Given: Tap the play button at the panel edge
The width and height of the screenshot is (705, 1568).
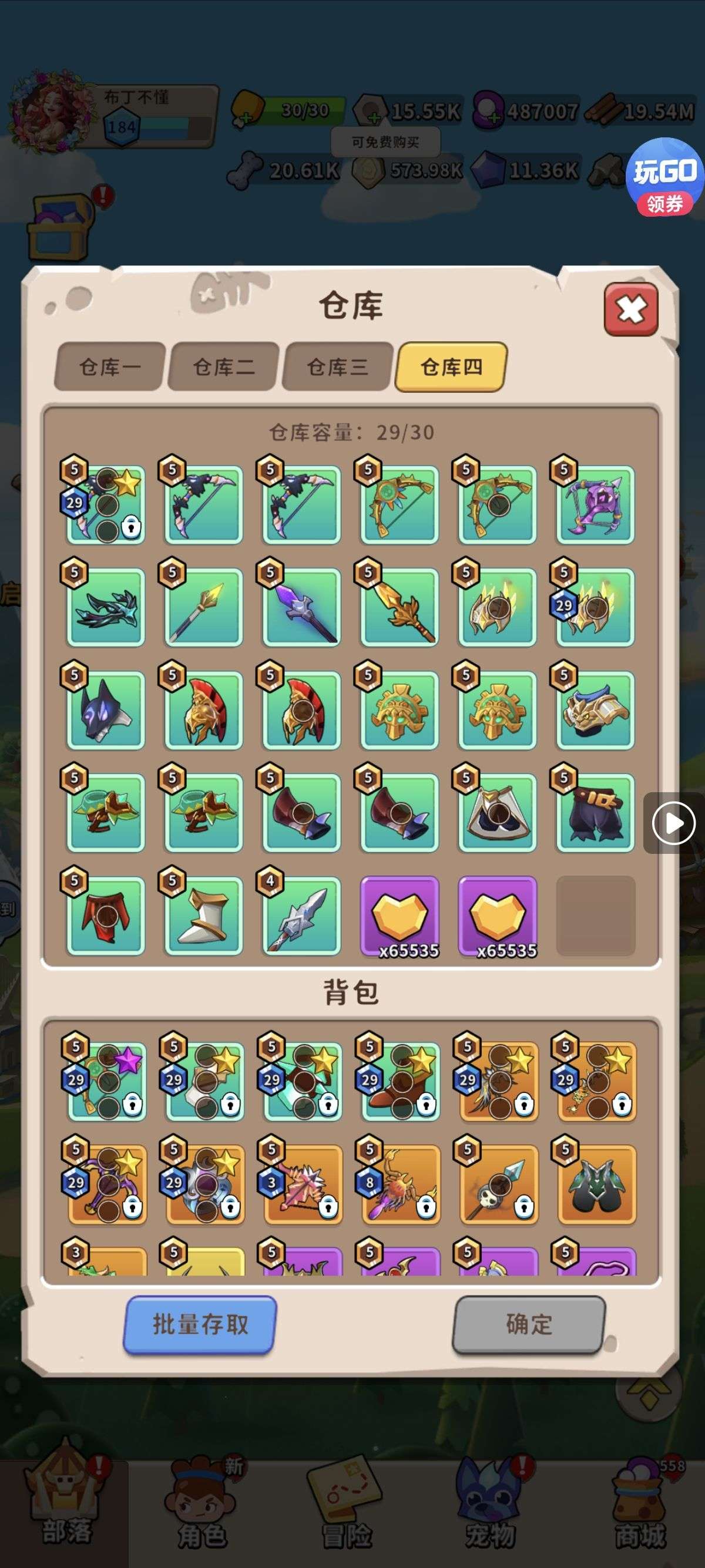Looking at the screenshot, I should click(673, 823).
